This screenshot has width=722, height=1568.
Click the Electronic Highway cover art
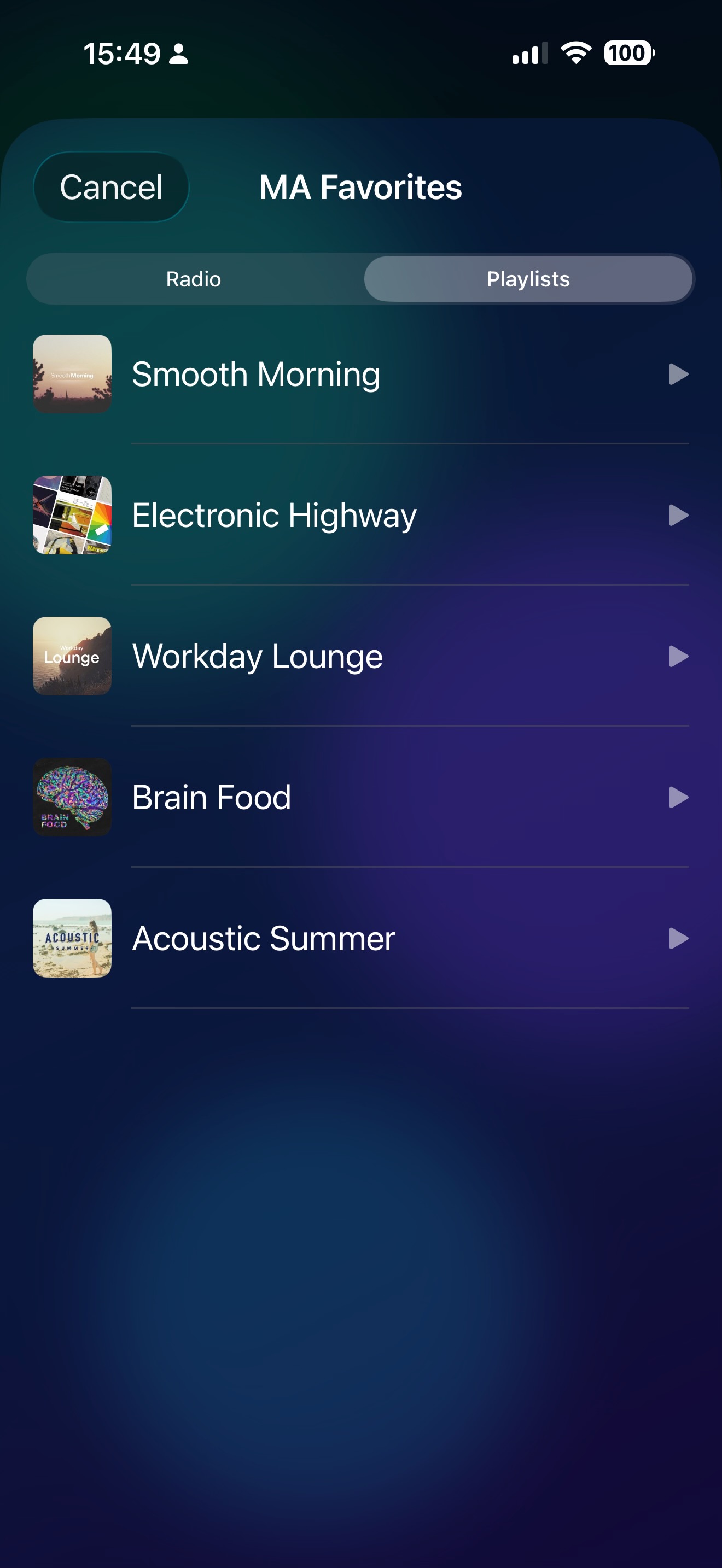[x=72, y=514]
